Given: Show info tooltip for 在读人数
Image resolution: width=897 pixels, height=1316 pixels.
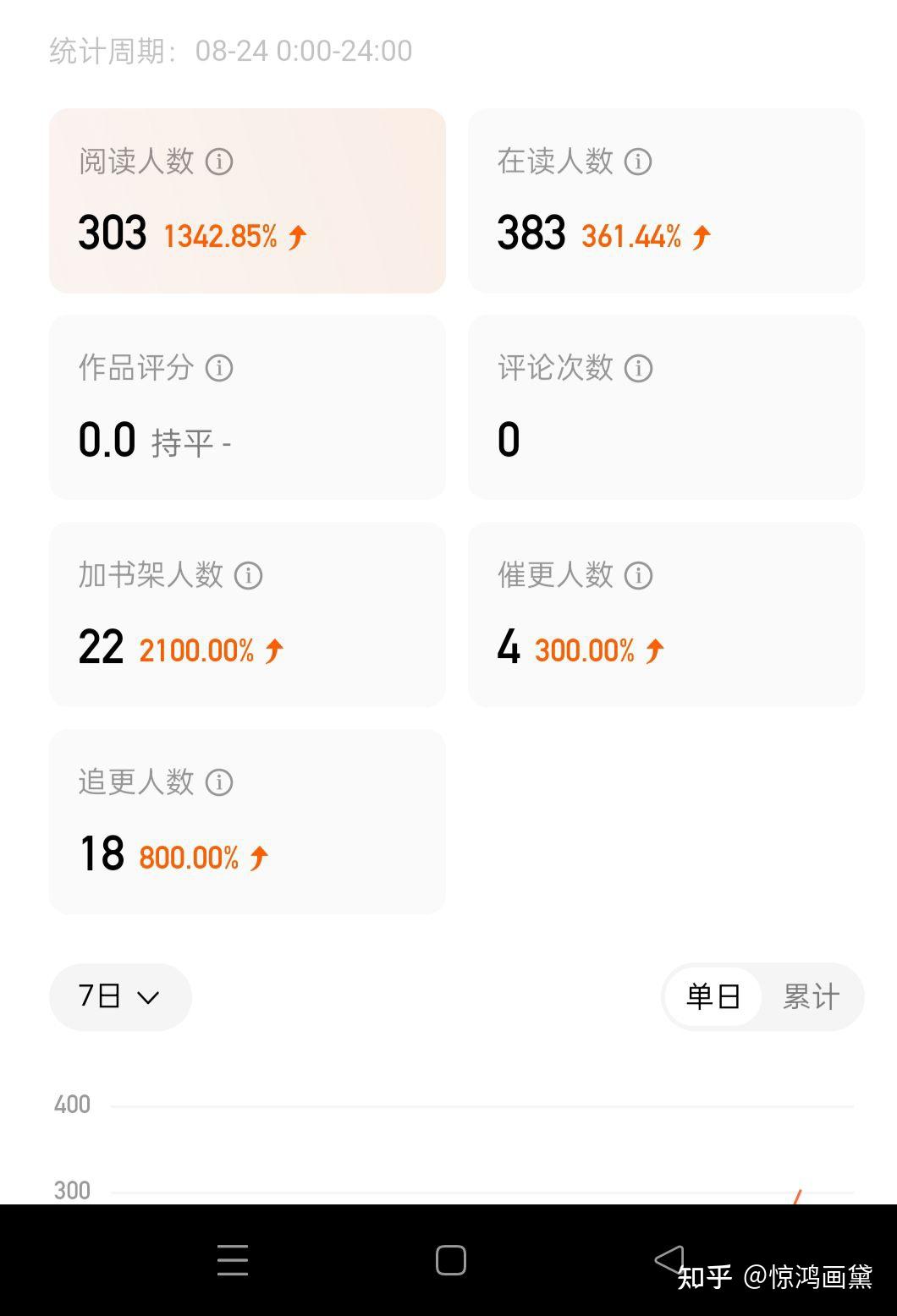Looking at the screenshot, I should [638, 162].
